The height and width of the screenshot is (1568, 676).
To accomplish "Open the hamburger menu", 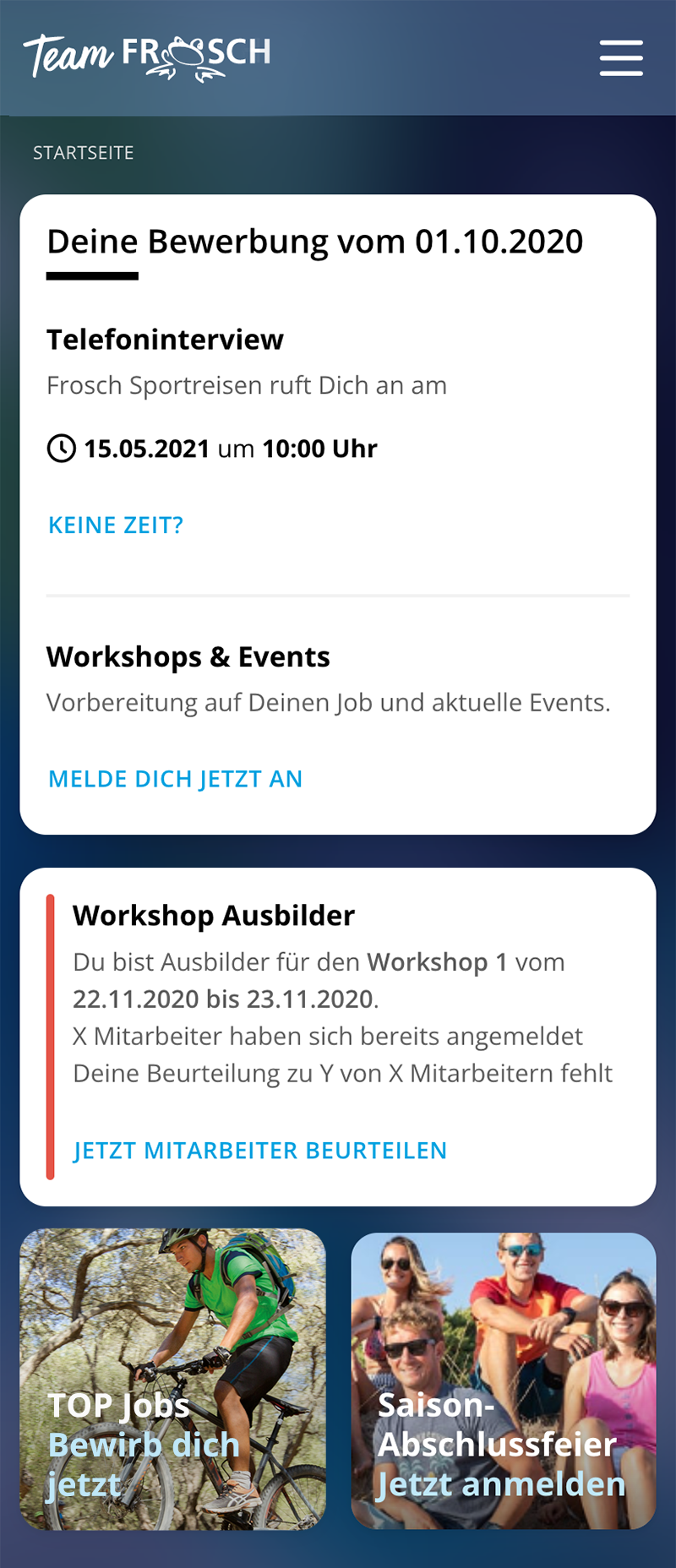I will click(621, 57).
